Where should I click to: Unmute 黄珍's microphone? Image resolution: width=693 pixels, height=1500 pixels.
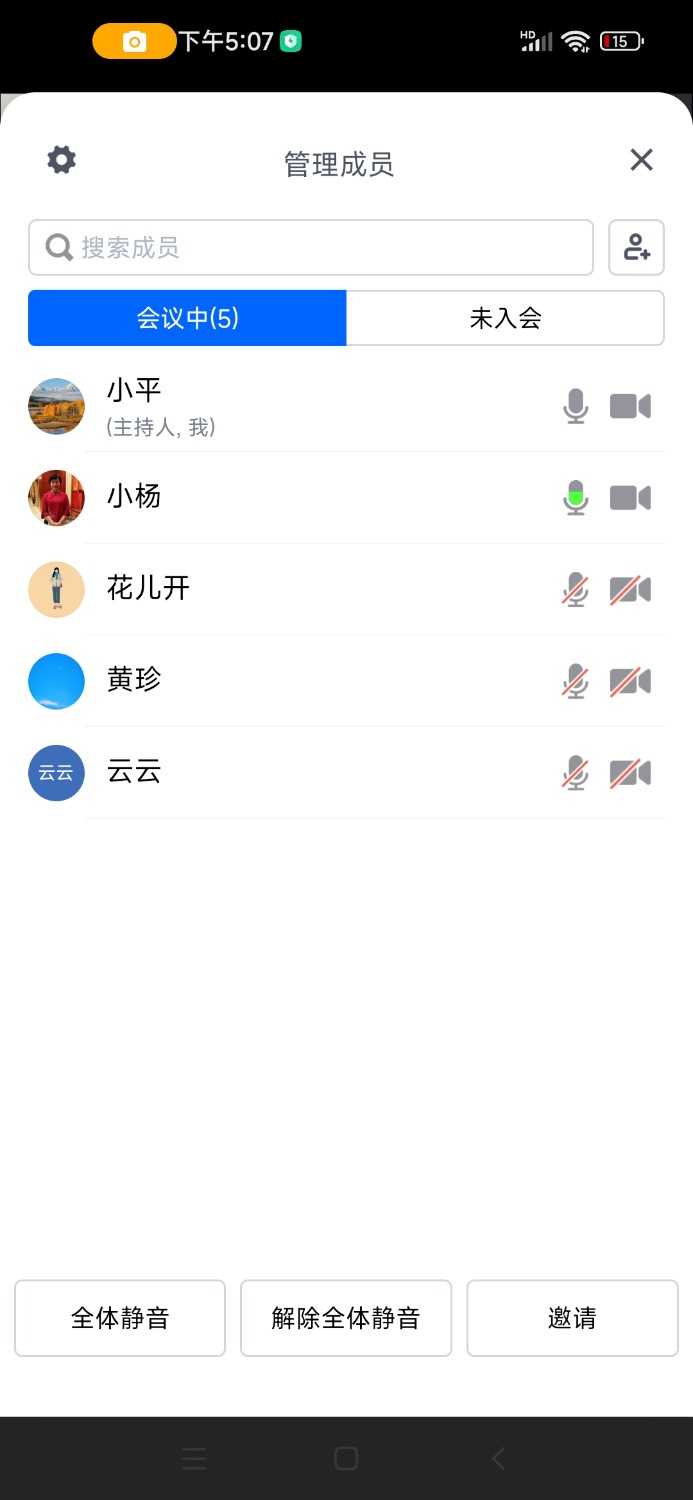[576, 681]
